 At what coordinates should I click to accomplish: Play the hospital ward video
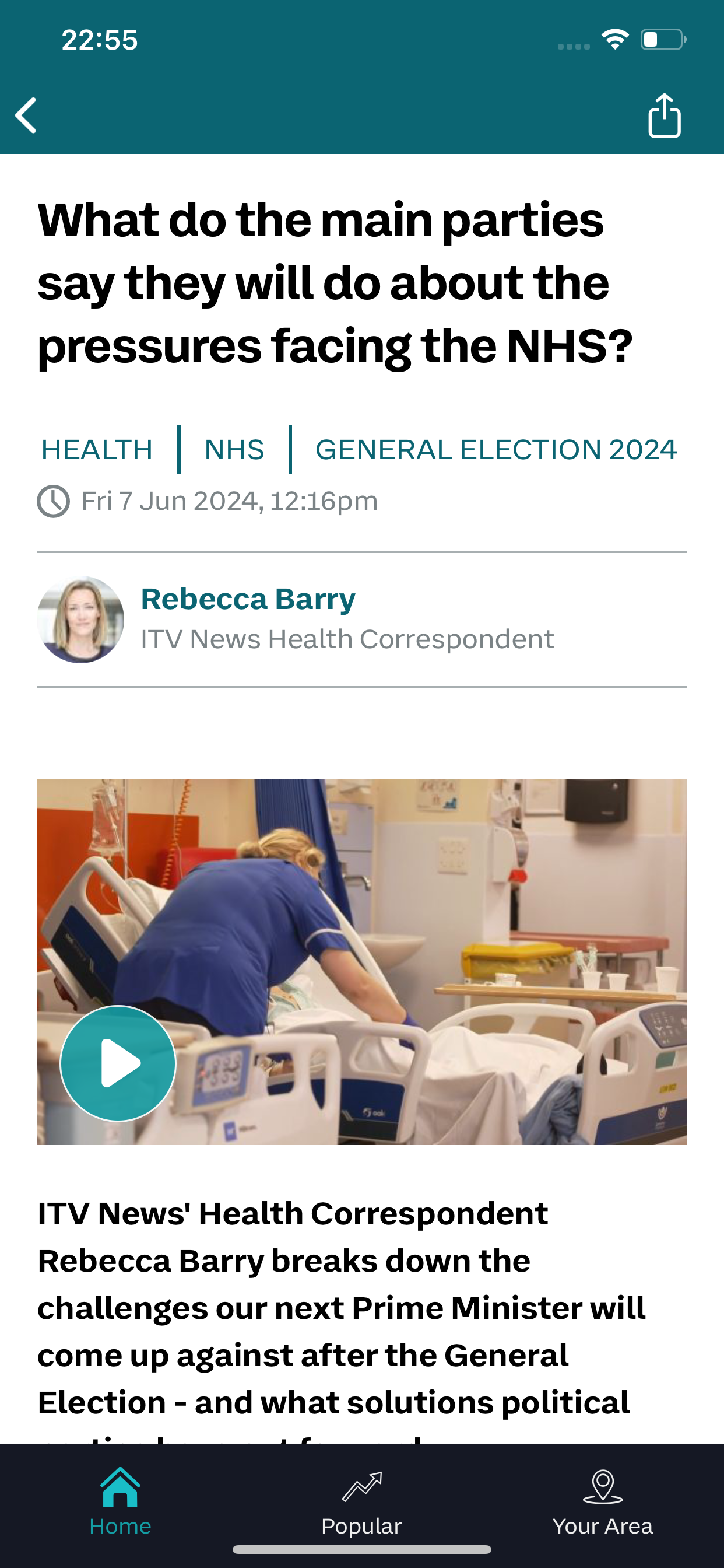118,1063
